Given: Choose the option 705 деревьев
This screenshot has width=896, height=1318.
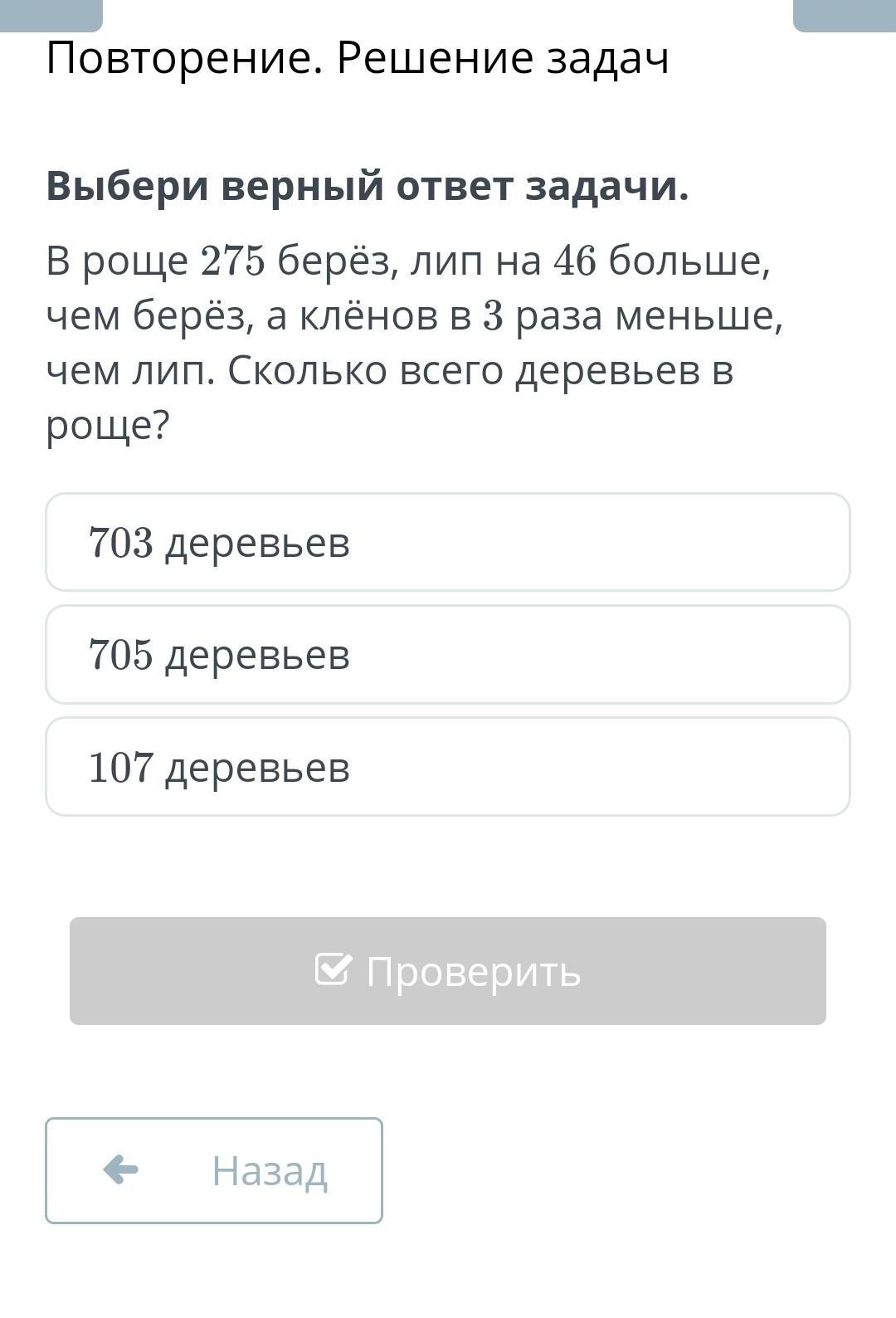Looking at the screenshot, I should 447,654.
